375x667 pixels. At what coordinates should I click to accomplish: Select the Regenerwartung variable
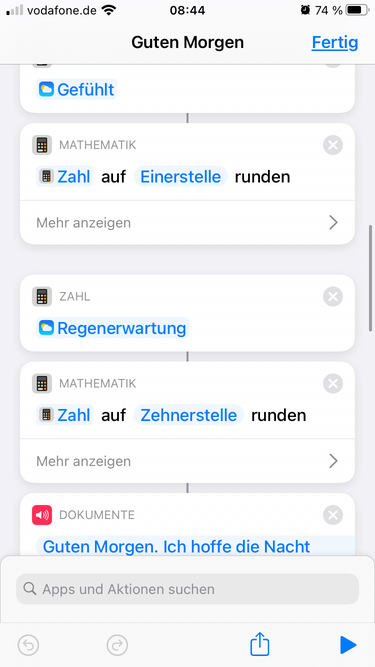(113, 328)
